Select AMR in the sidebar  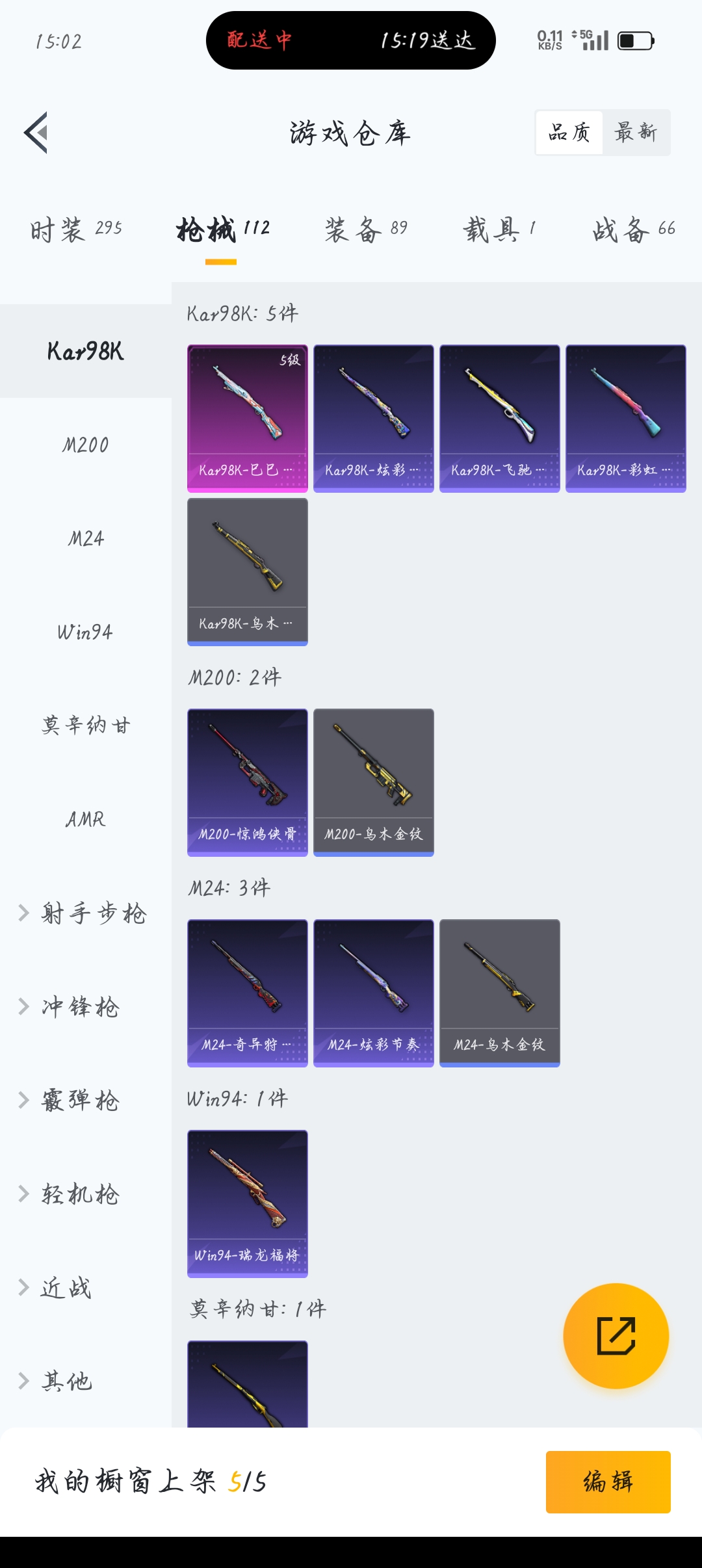[85, 819]
